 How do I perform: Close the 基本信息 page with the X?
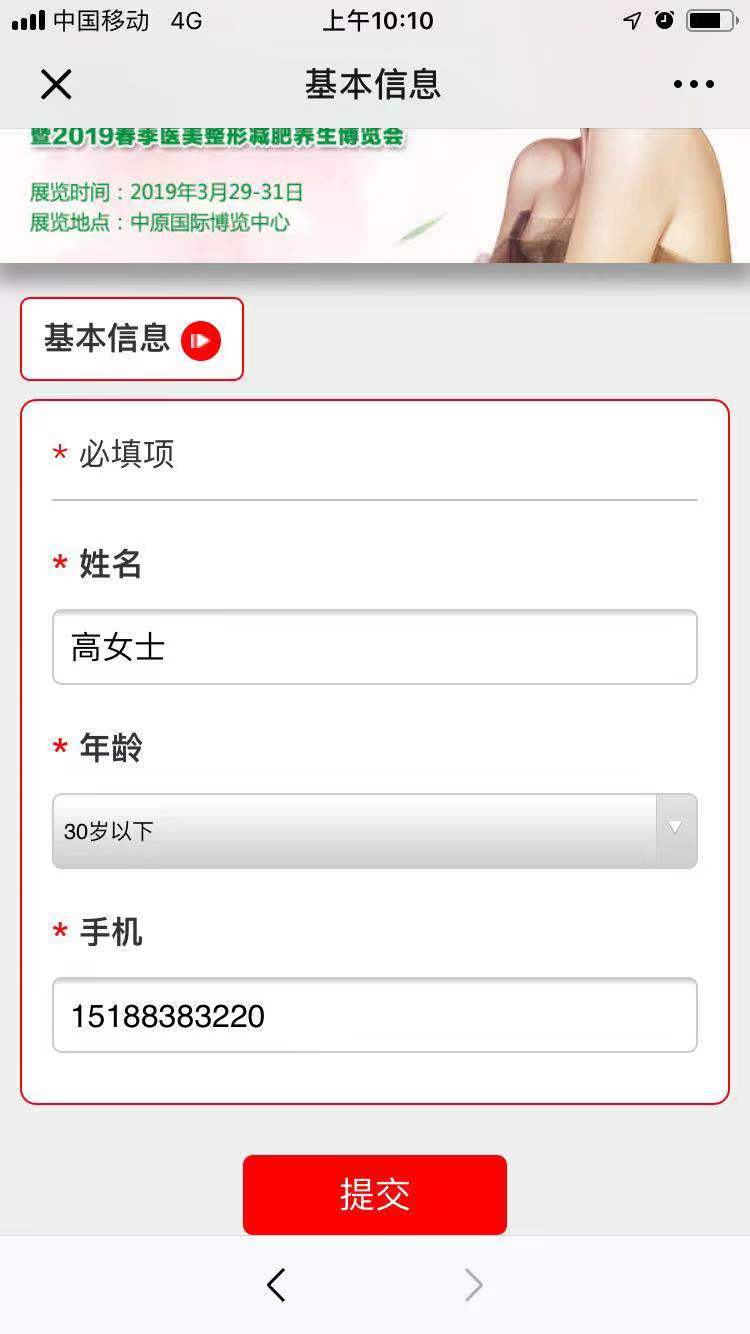coord(56,85)
